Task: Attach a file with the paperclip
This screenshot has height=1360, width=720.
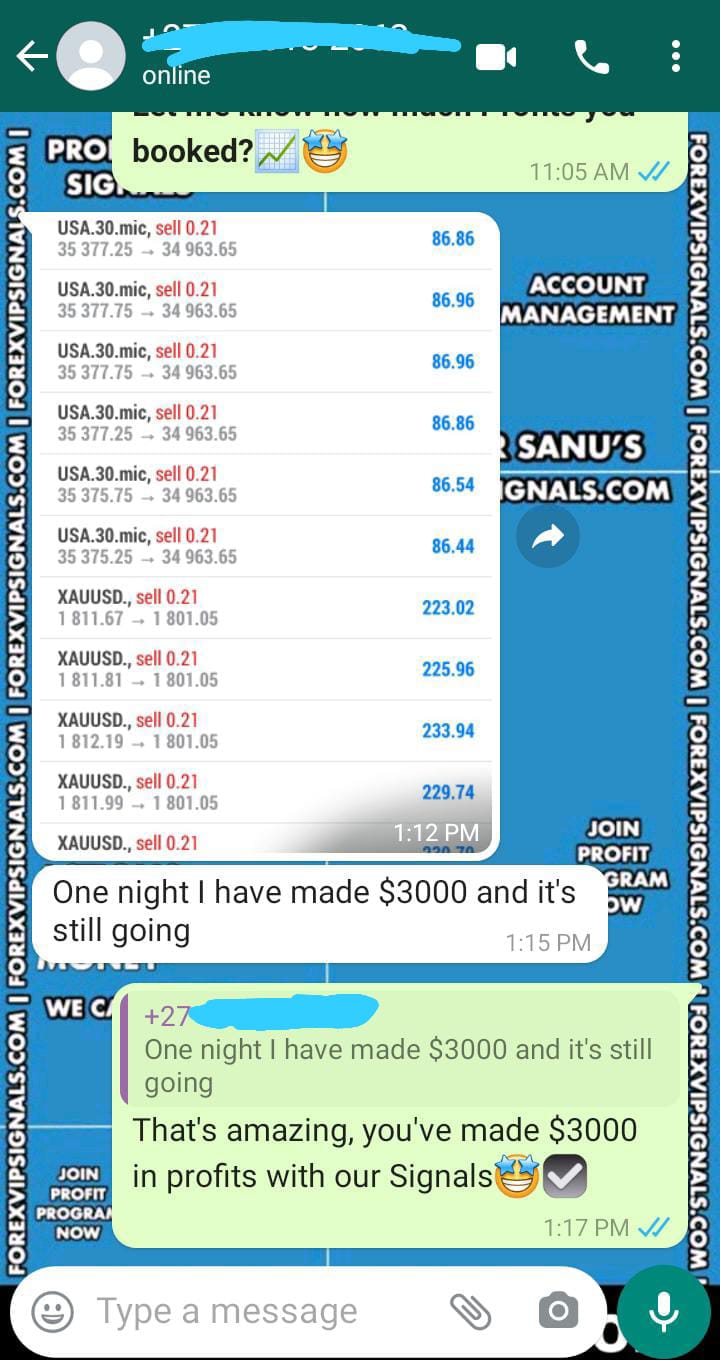Action: click(x=470, y=1311)
